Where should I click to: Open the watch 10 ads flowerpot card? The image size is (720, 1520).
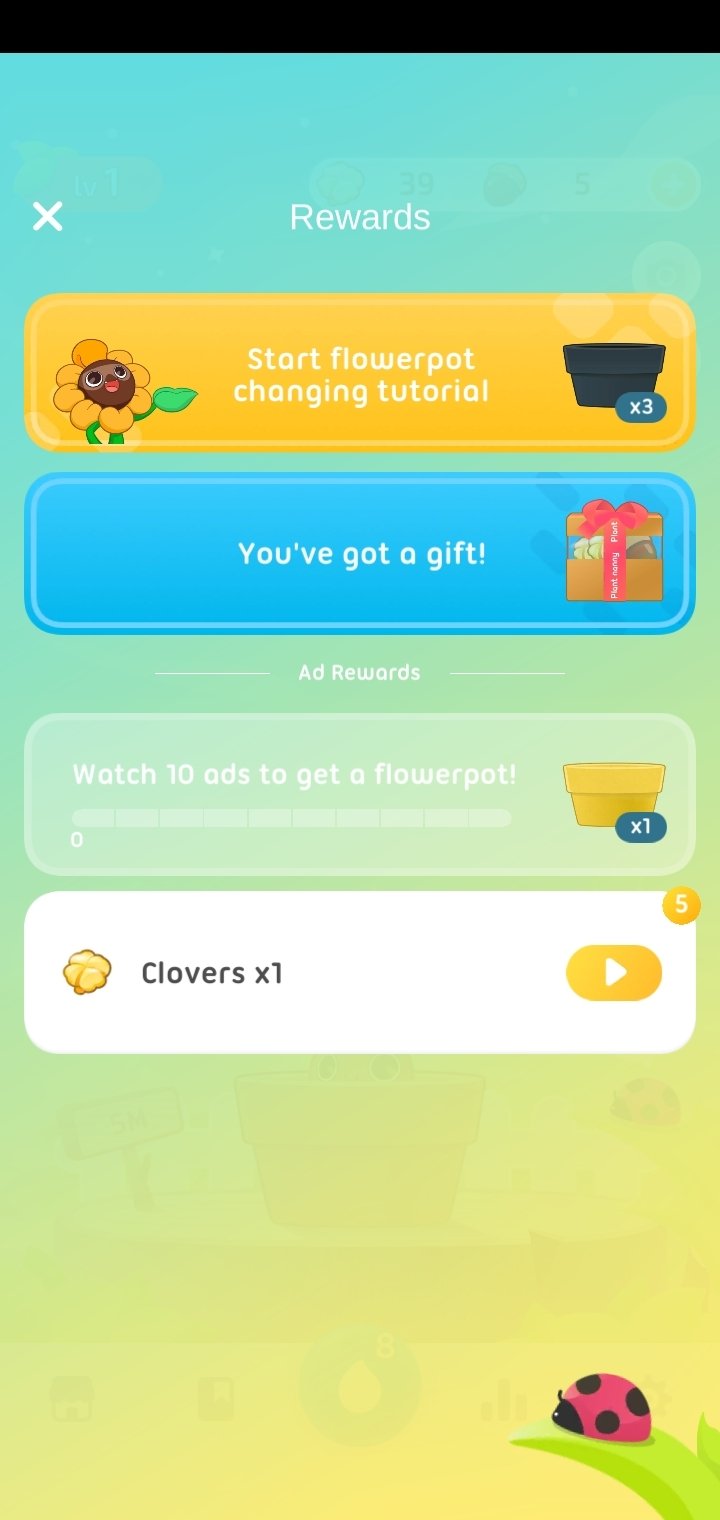(360, 794)
